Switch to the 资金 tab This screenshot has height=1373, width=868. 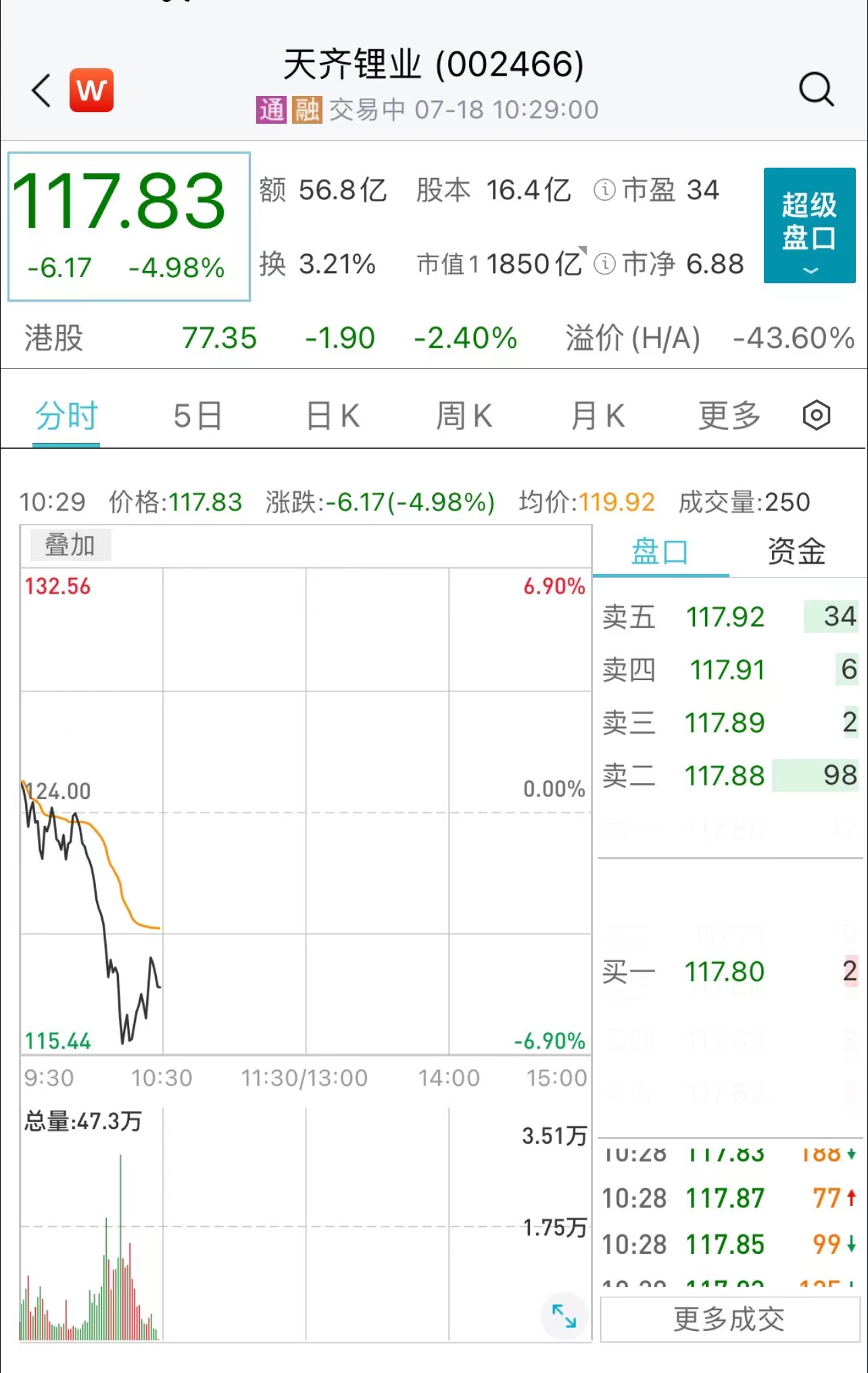[x=796, y=552]
